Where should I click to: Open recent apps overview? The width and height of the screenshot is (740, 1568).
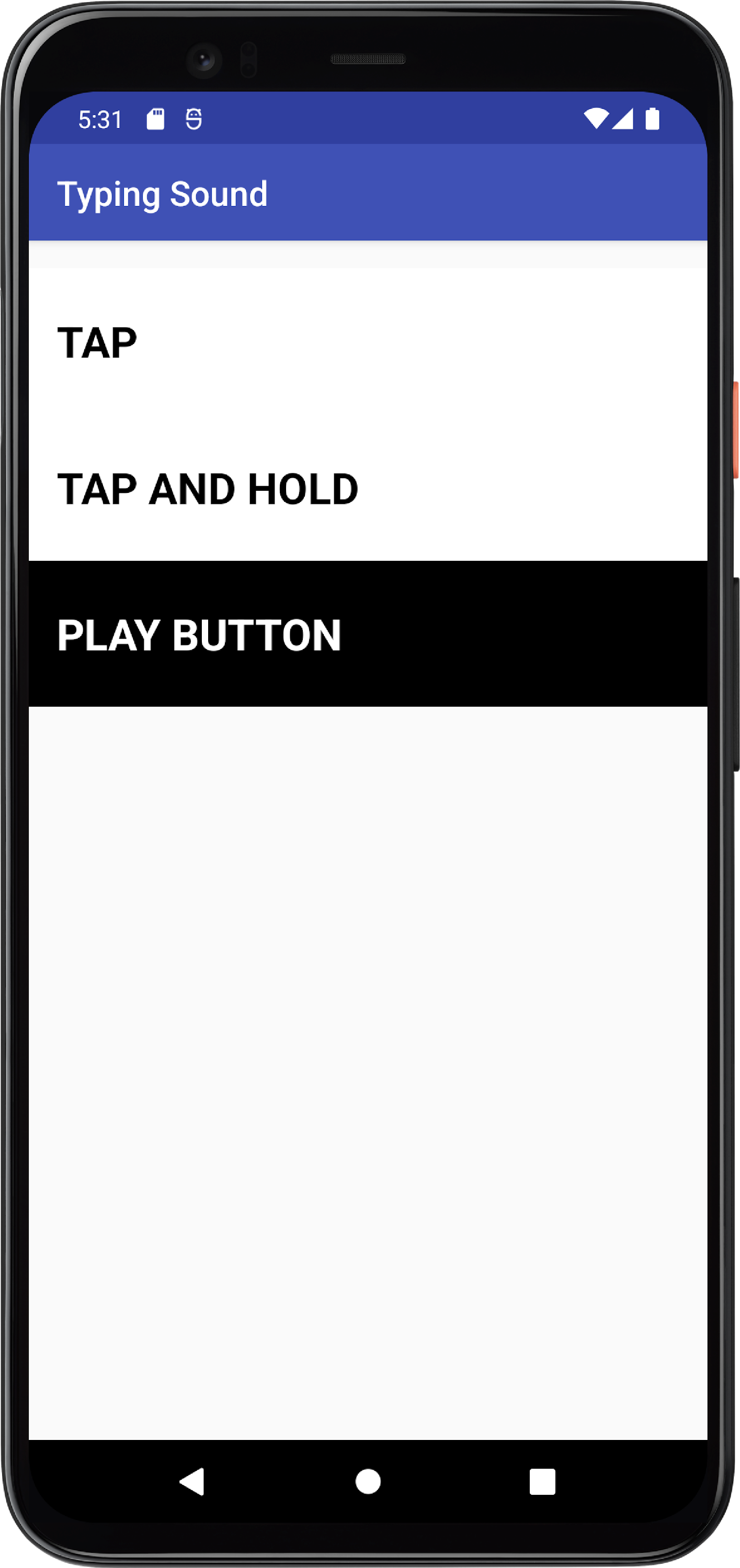click(542, 1481)
